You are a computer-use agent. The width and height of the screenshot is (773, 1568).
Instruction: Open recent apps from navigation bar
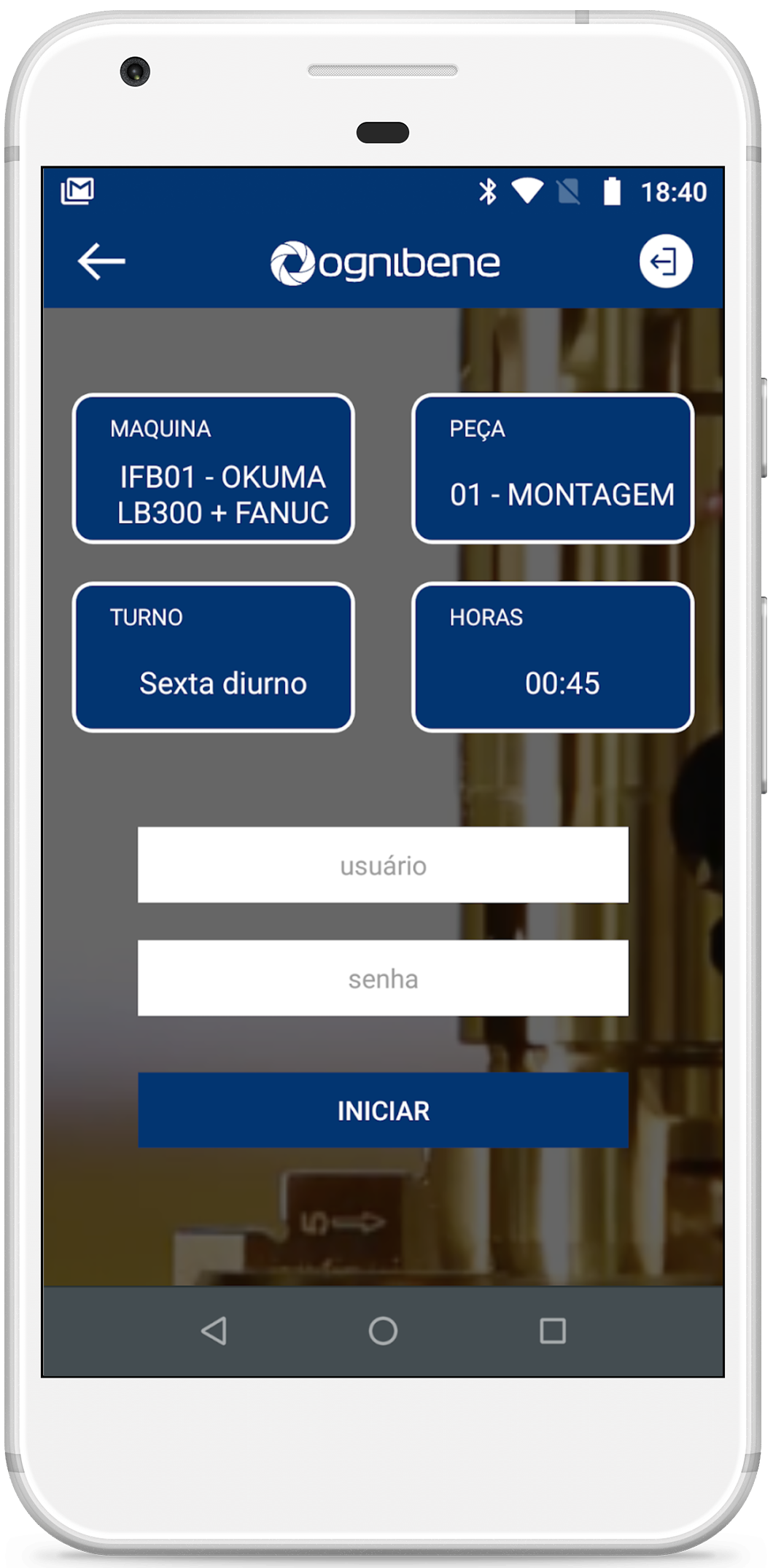point(552,1331)
